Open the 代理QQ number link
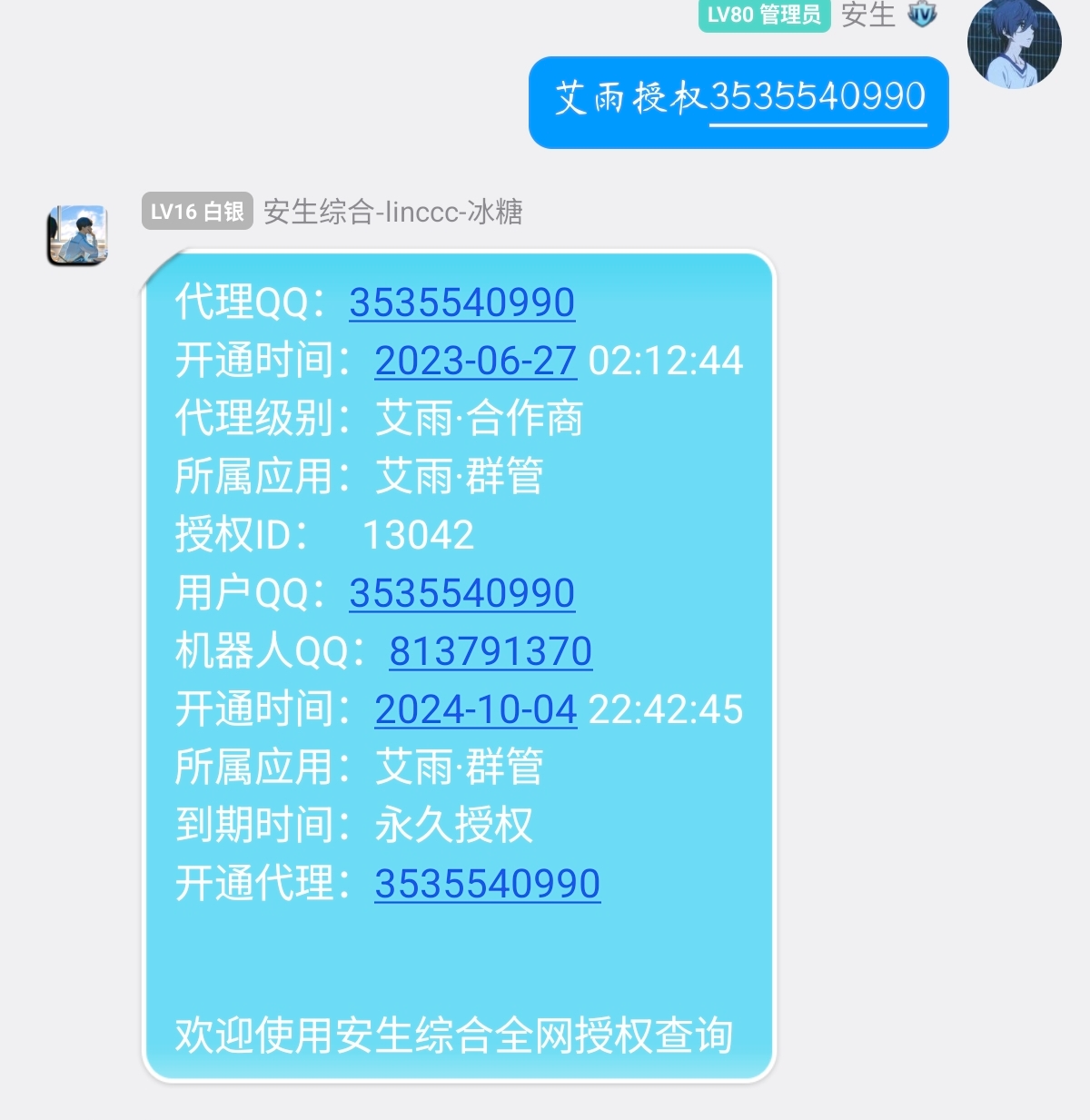 (461, 302)
